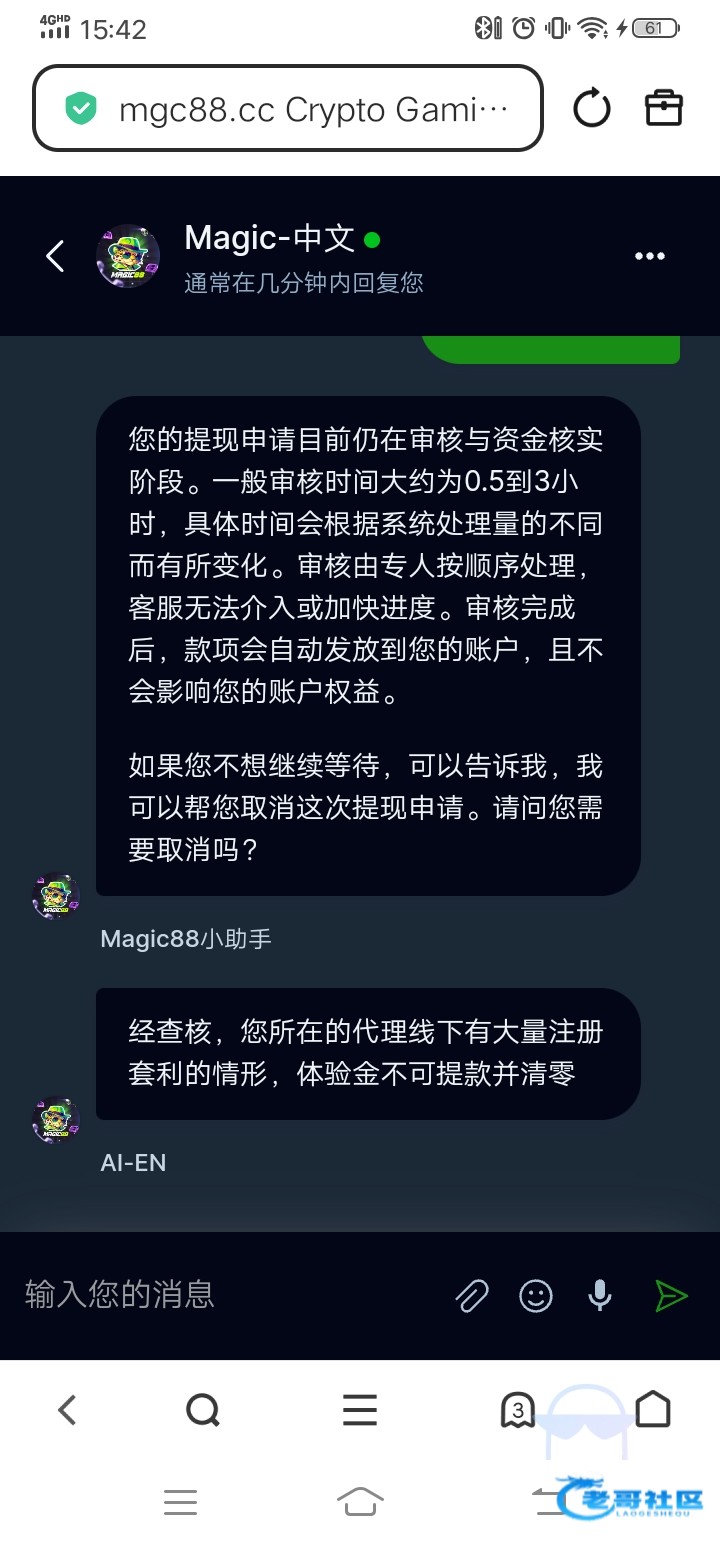The width and height of the screenshot is (720, 1544).
Task: Open browser search from bottom toolbar
Action: pyautogui.click(x=203, y=1410)
